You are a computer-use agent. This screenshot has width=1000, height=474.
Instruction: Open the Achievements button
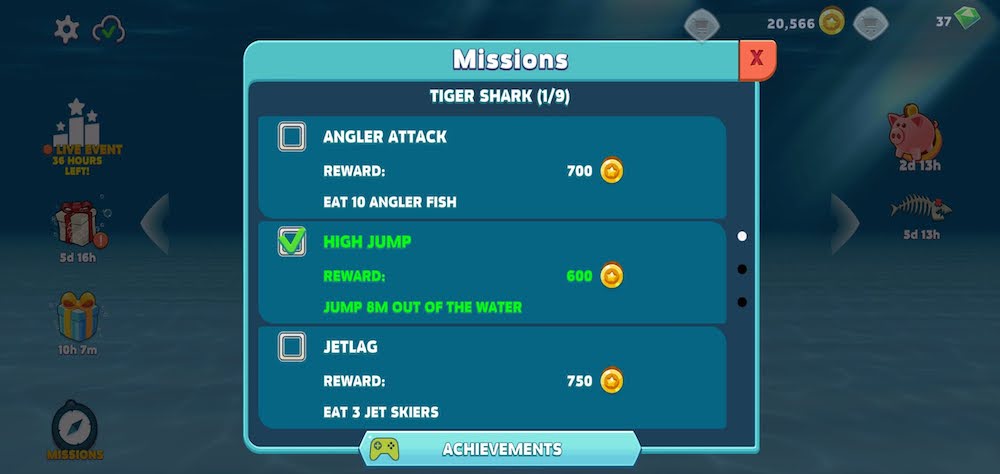(x=500, y=449)
